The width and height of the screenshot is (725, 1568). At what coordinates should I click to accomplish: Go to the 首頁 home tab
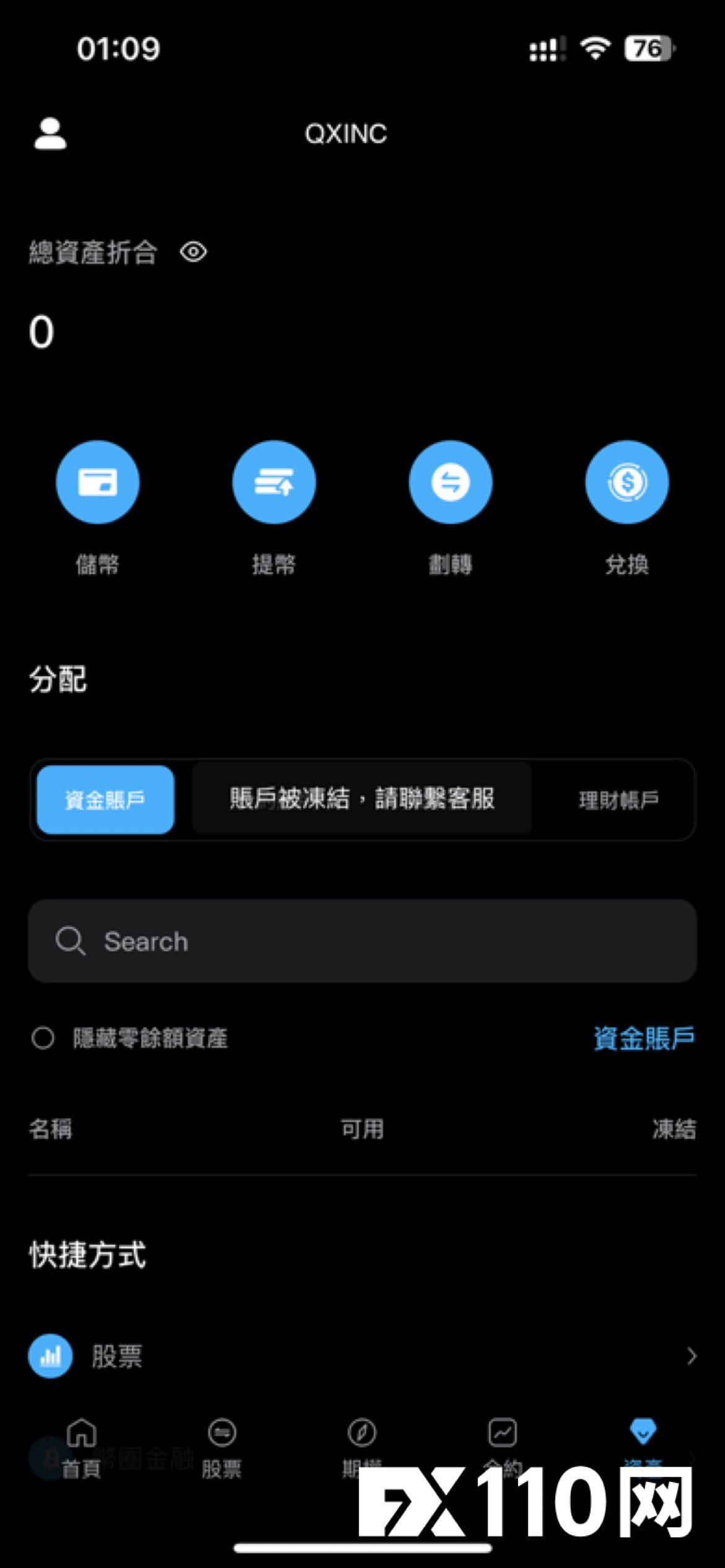pos(81,1446)
